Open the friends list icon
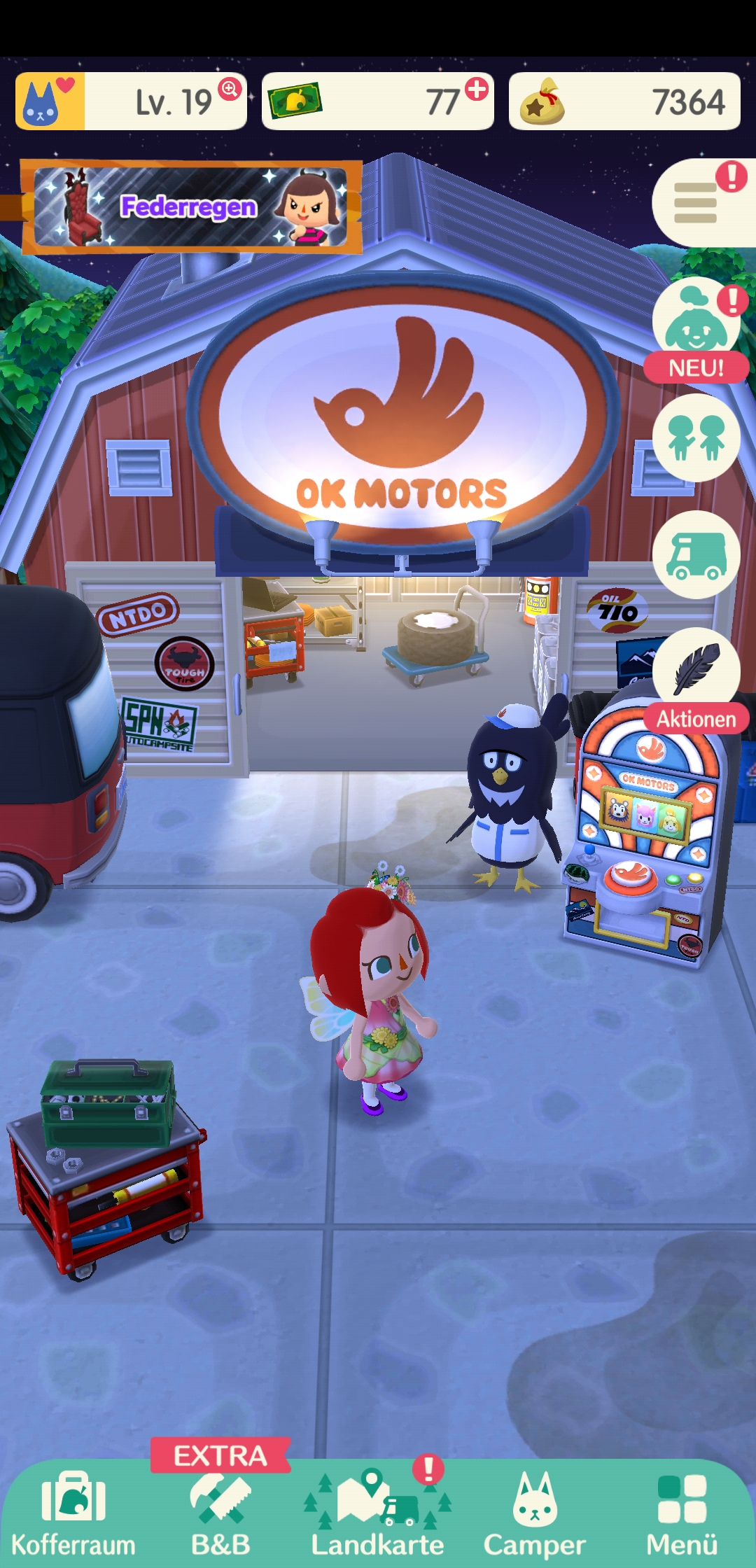 coord(696,437)
